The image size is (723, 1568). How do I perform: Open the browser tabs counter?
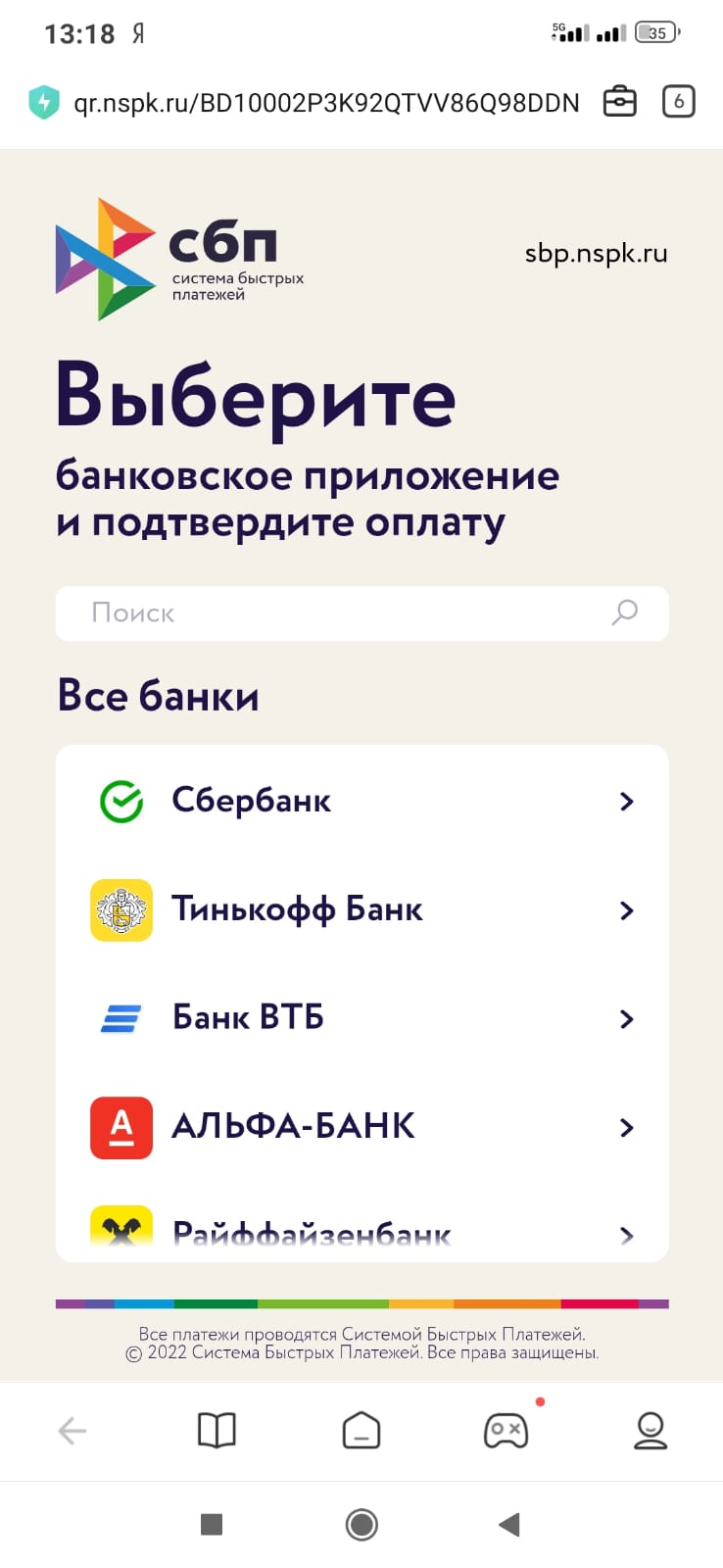coord(678,102)
